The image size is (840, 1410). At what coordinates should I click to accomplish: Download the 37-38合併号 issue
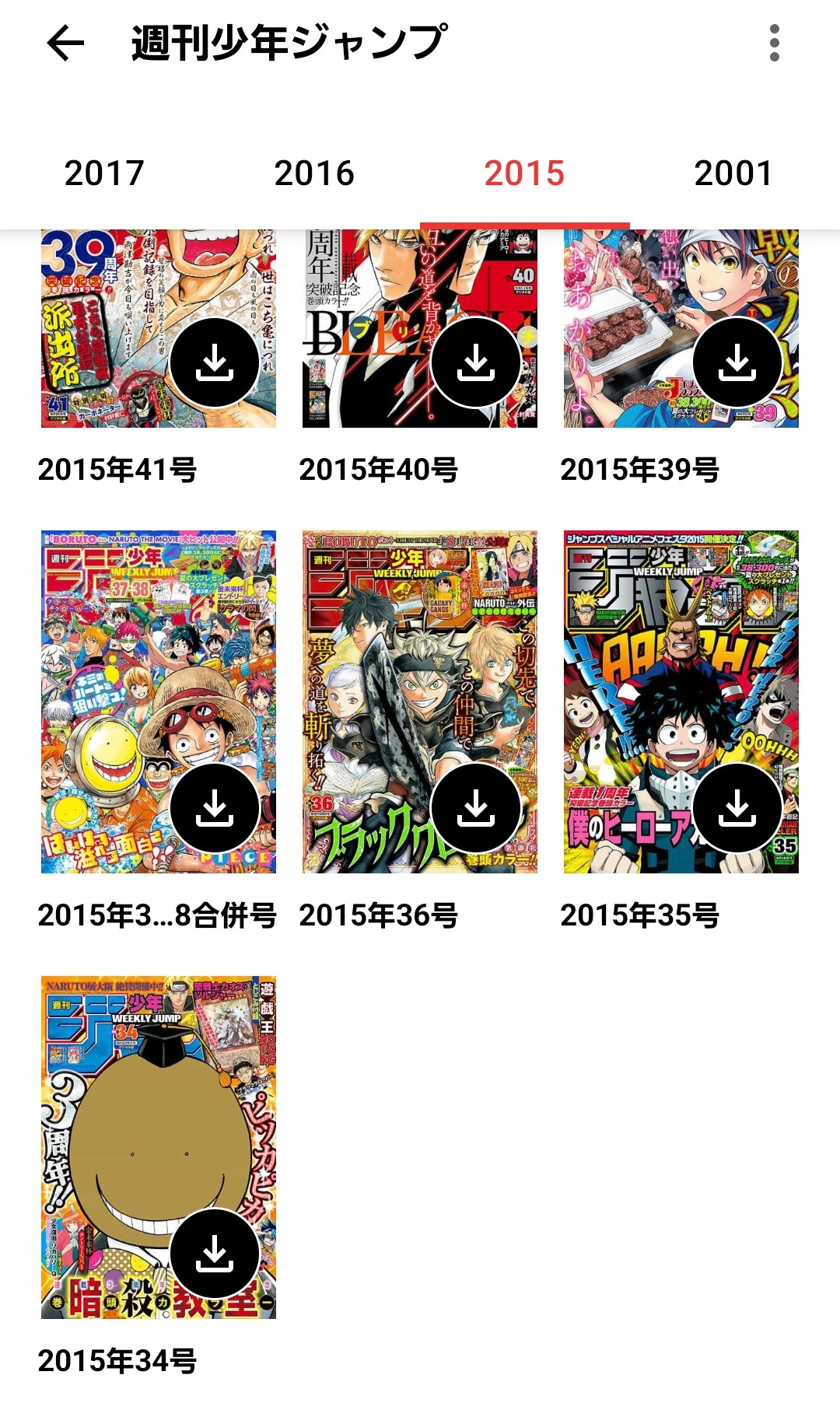click(215, 808)
